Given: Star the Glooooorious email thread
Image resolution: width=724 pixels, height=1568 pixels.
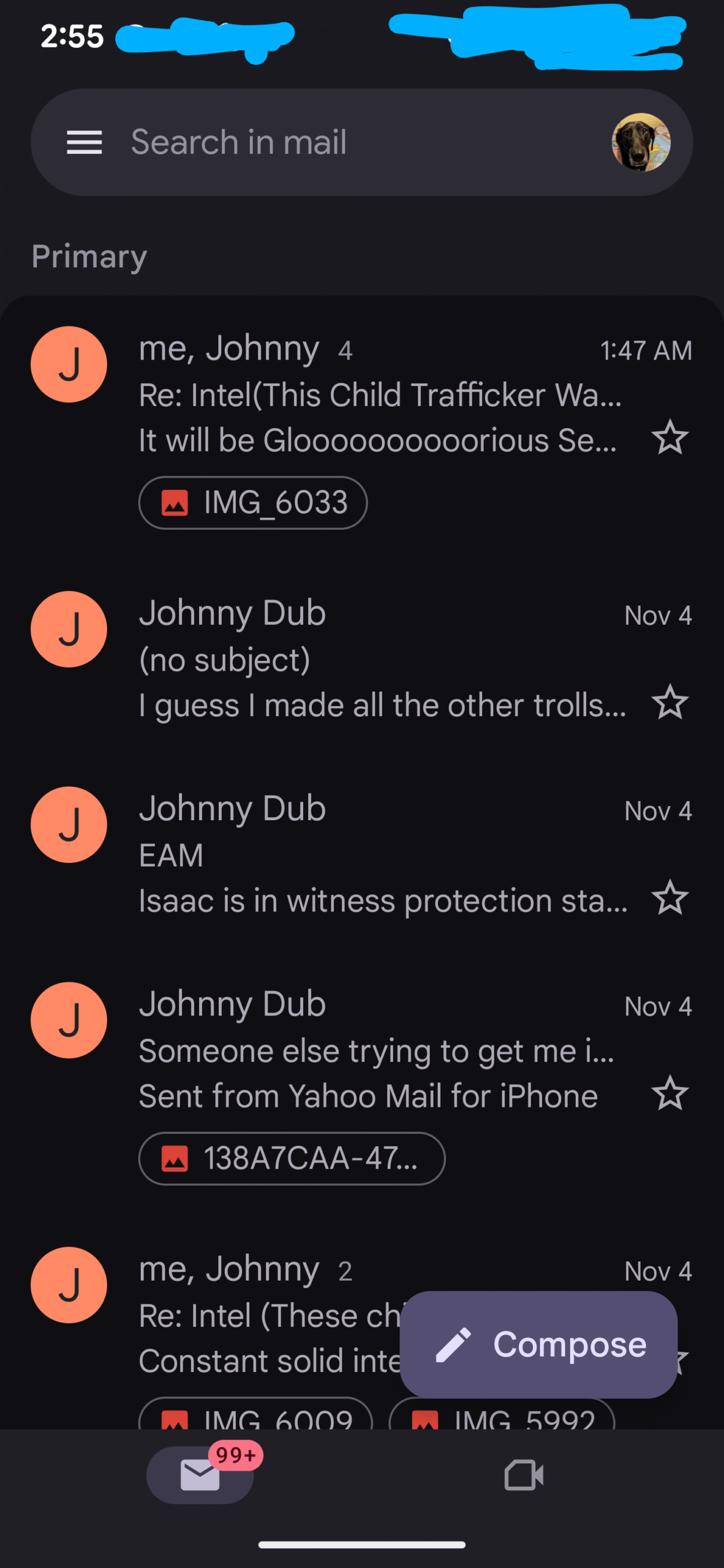Looking at the screenshot, I should (x=670, y=438).
